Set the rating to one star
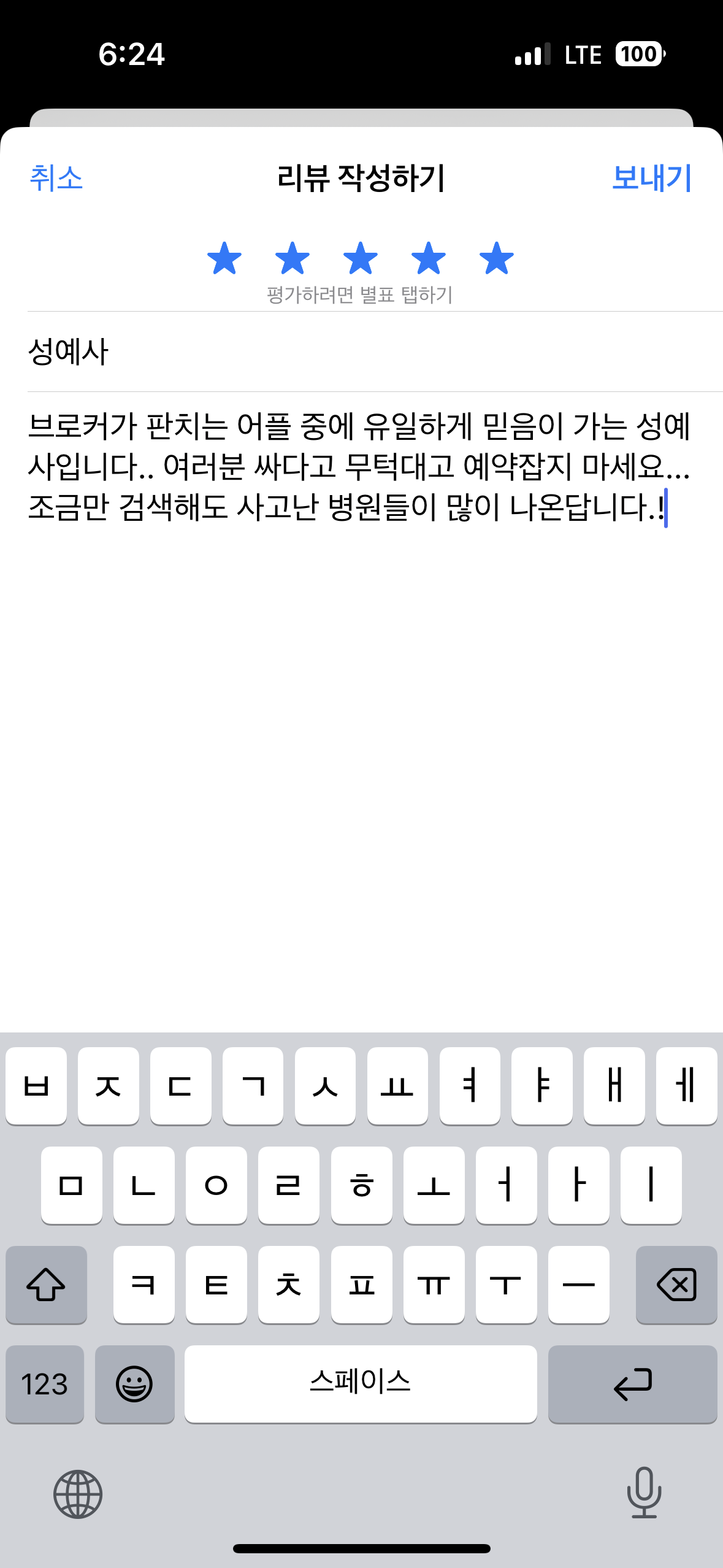Image resolution: width=723 pixels, height=1568 pixels. tap(224, 258)
